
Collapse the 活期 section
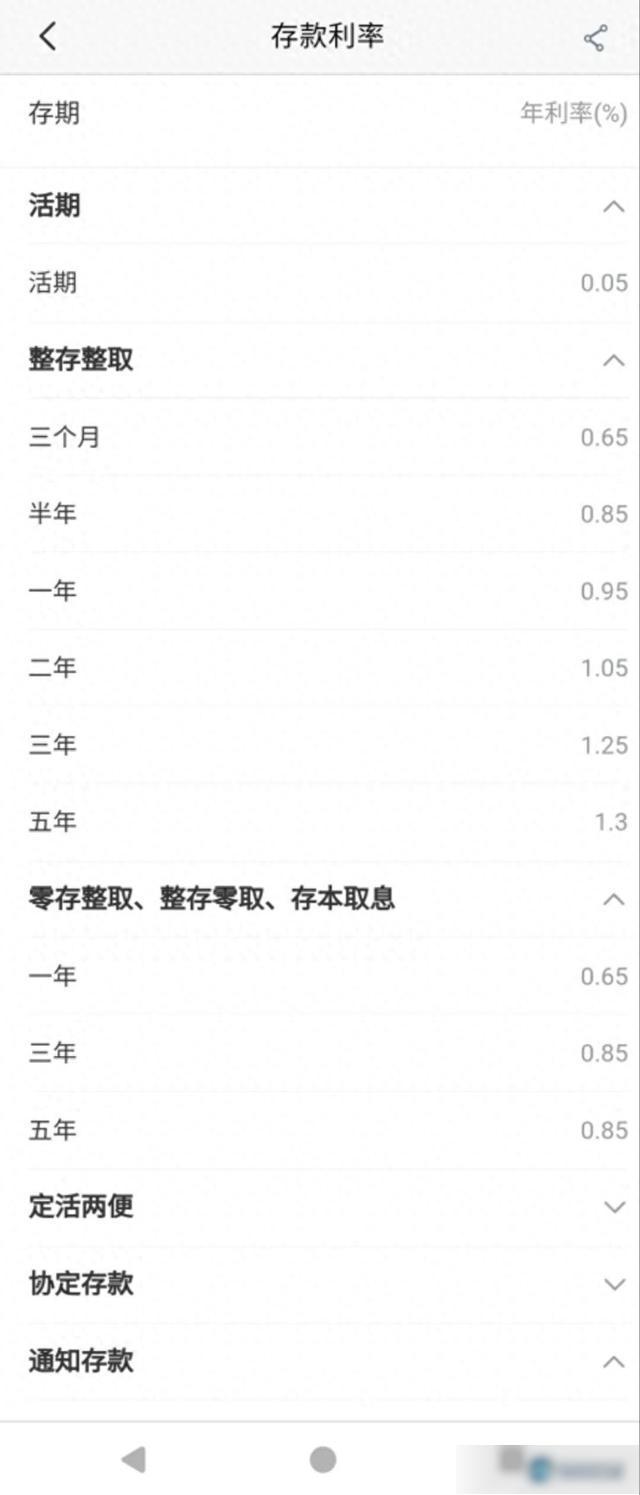614,207
